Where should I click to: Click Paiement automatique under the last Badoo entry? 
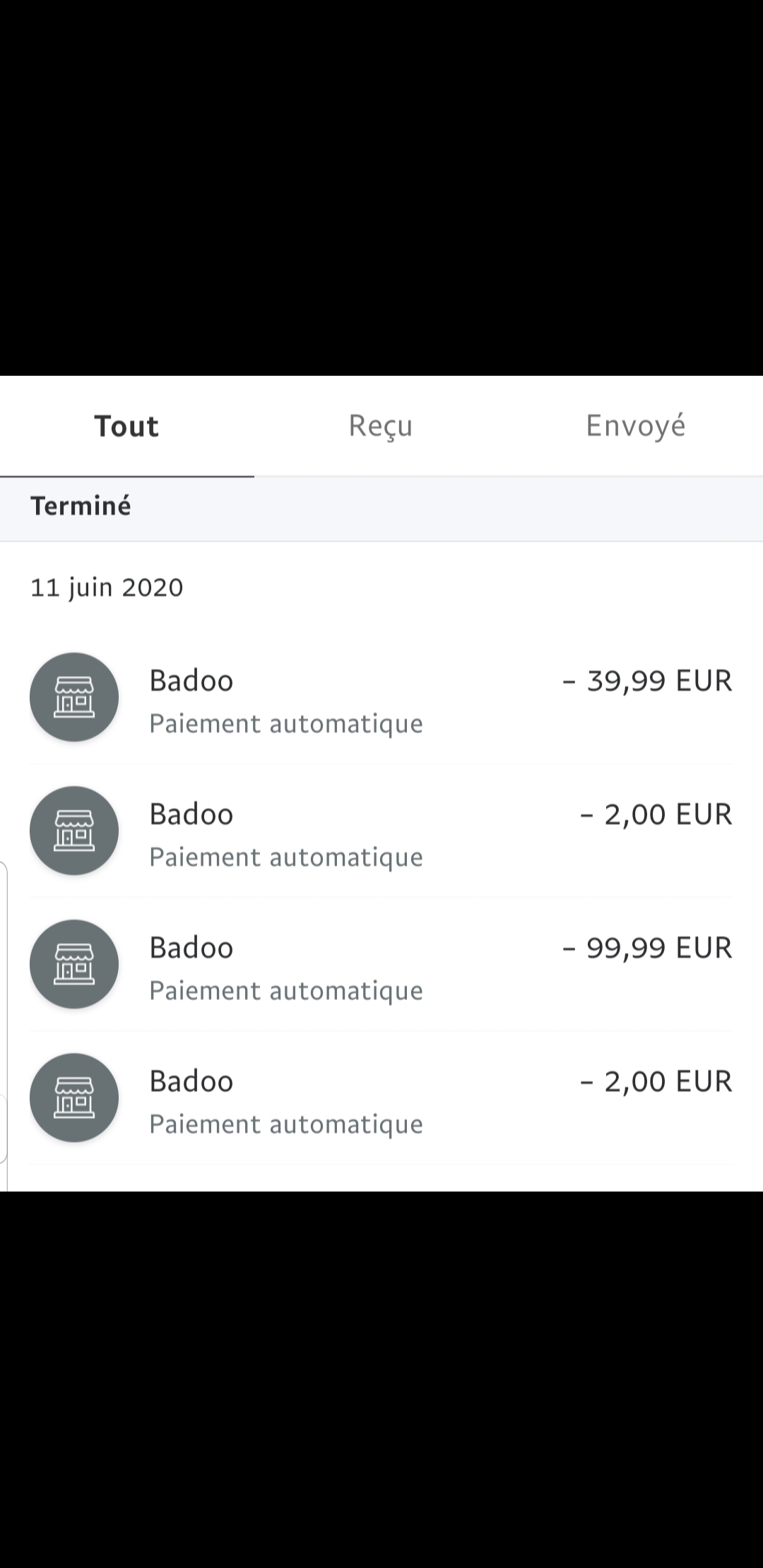click(x=285, y=1123)
